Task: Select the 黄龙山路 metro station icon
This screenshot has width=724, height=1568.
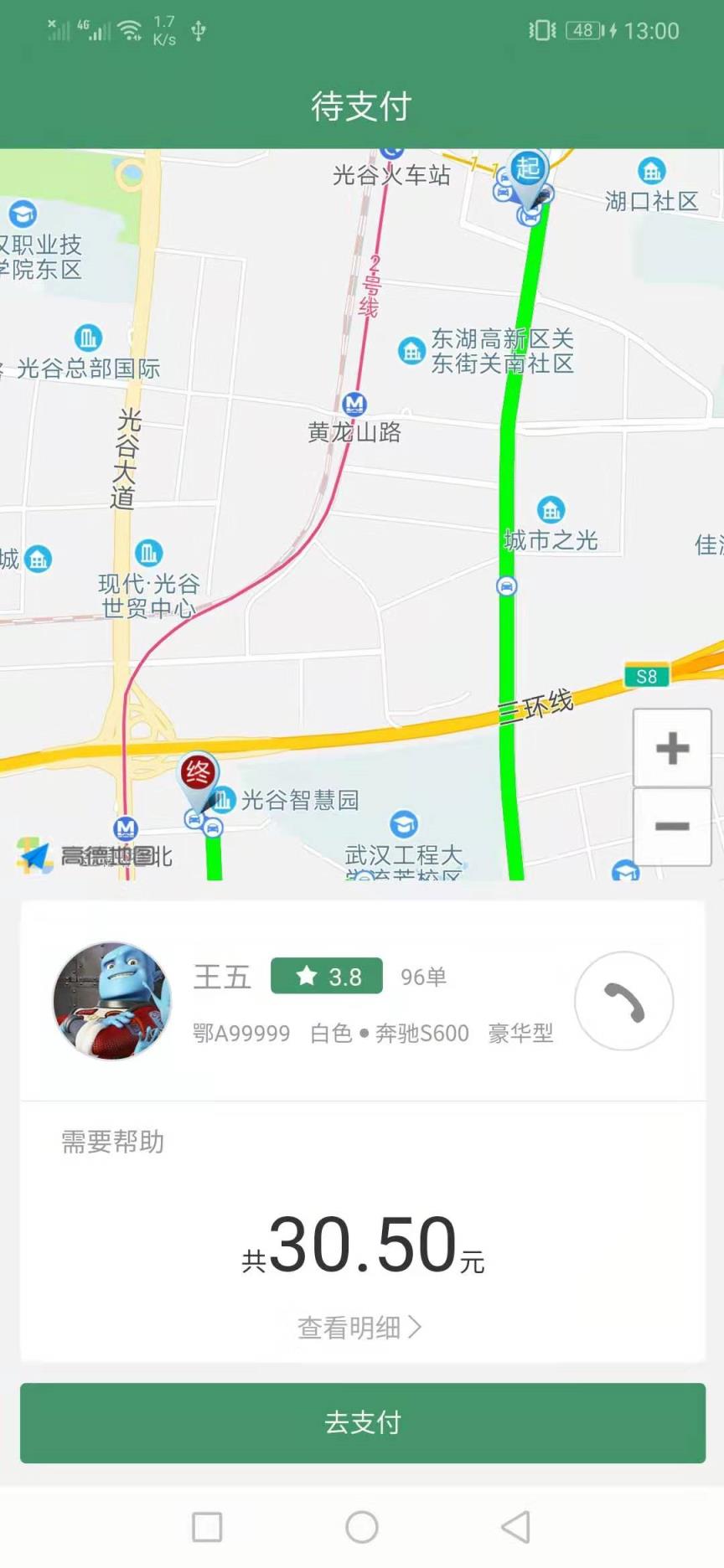Action: pos(355,405)
